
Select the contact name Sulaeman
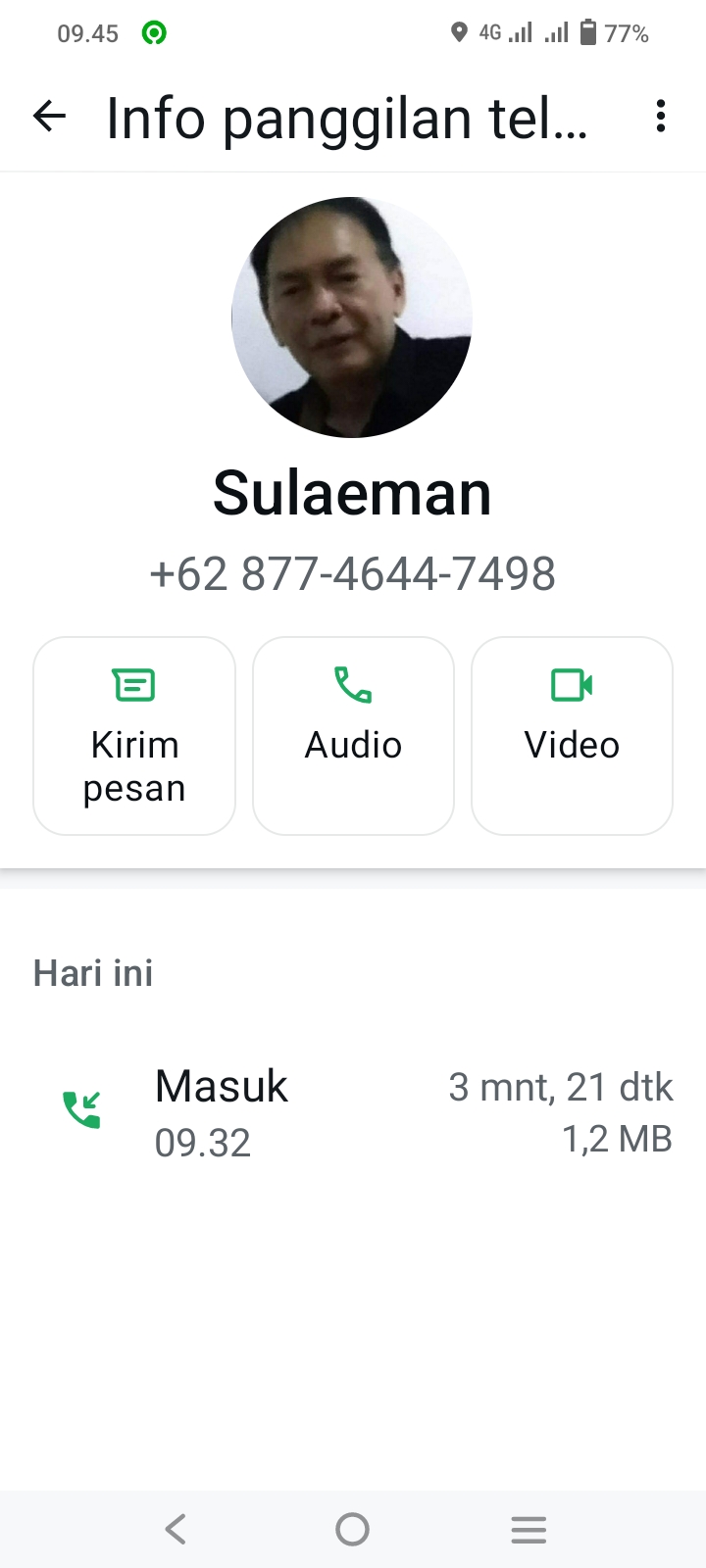point(352,492)
